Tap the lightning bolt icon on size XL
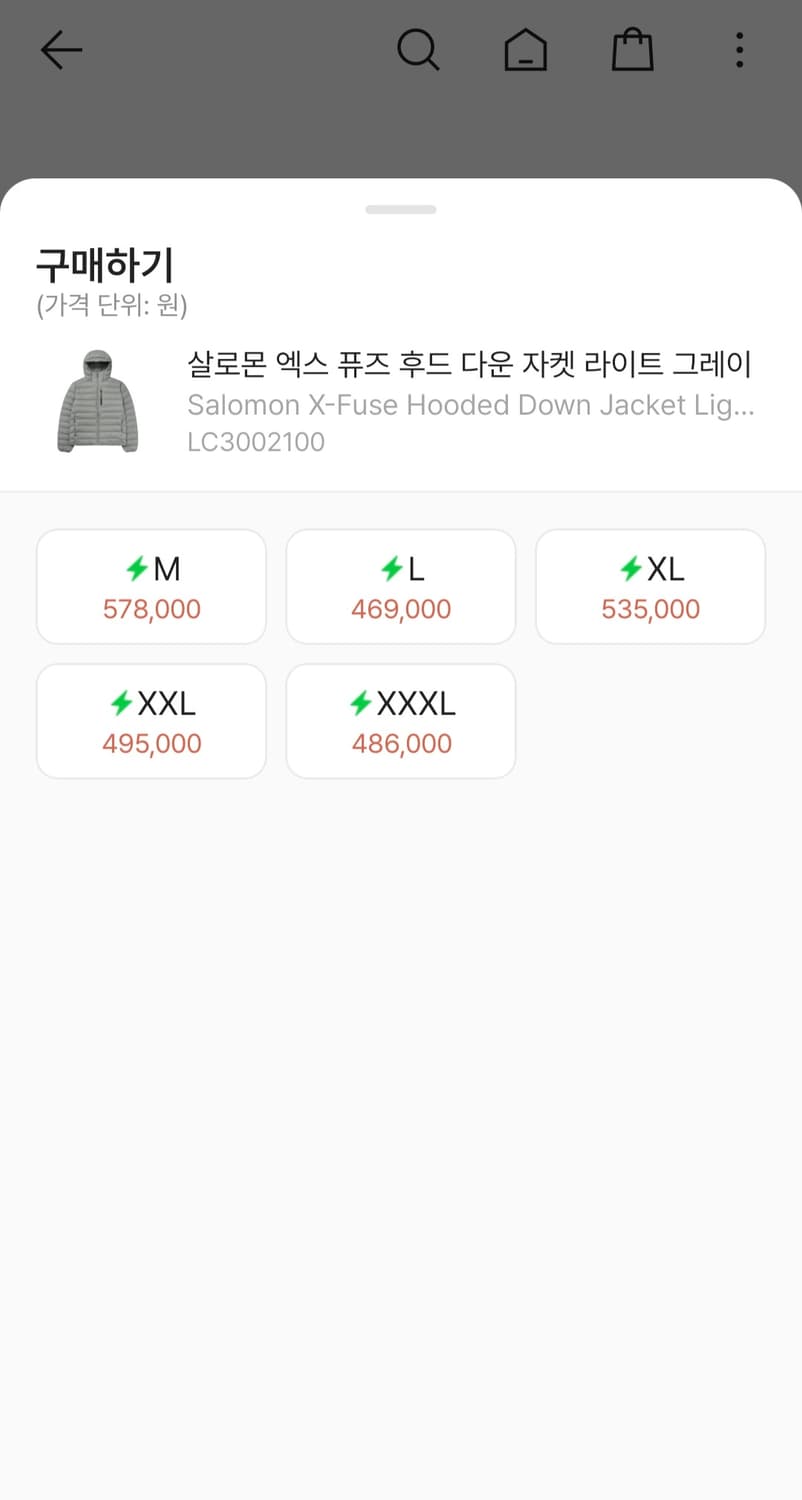 point(629,568)
